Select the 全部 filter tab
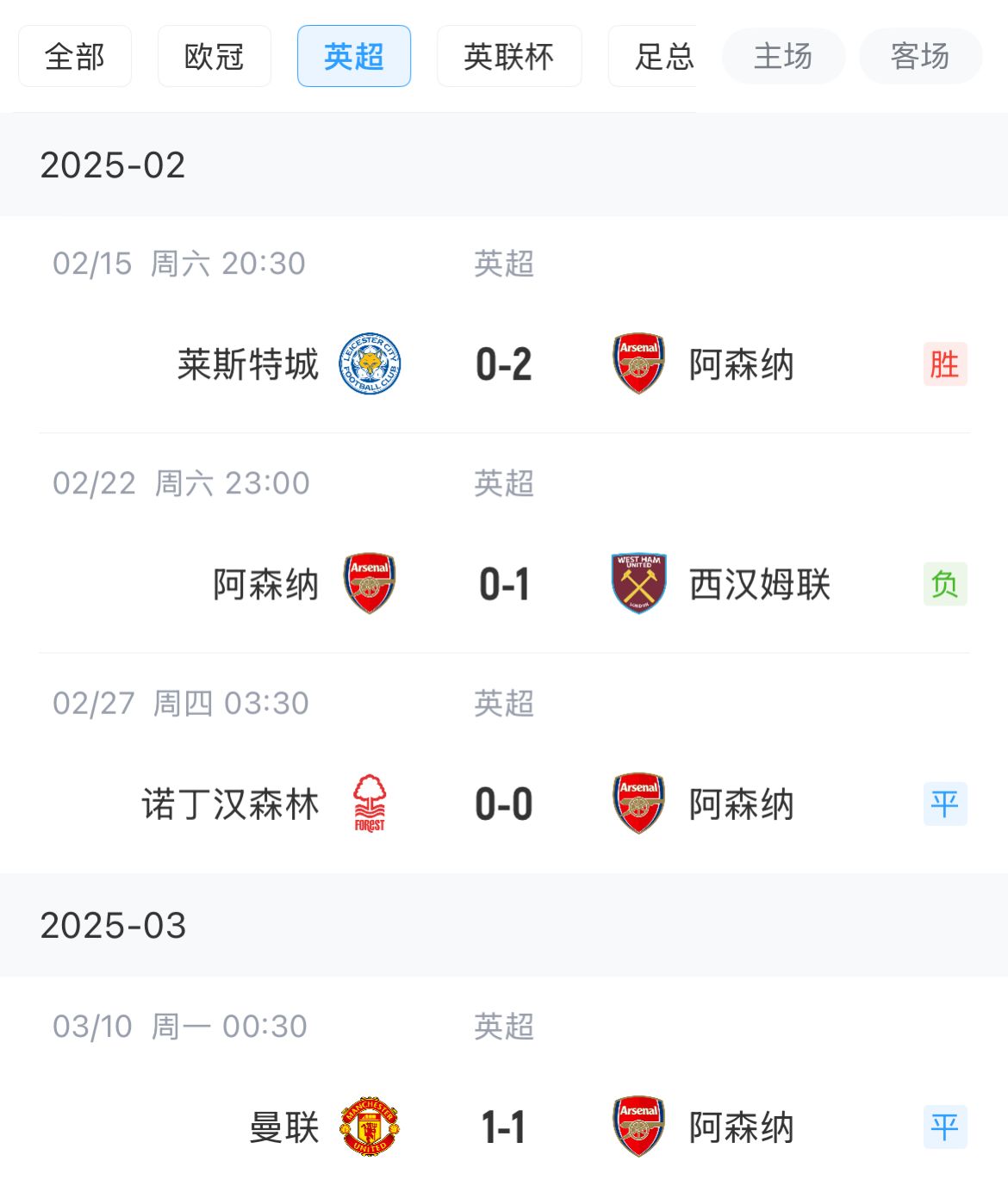Image resolution: width=1008 pixels, height=1192 pixels. [x=75, y=57]
